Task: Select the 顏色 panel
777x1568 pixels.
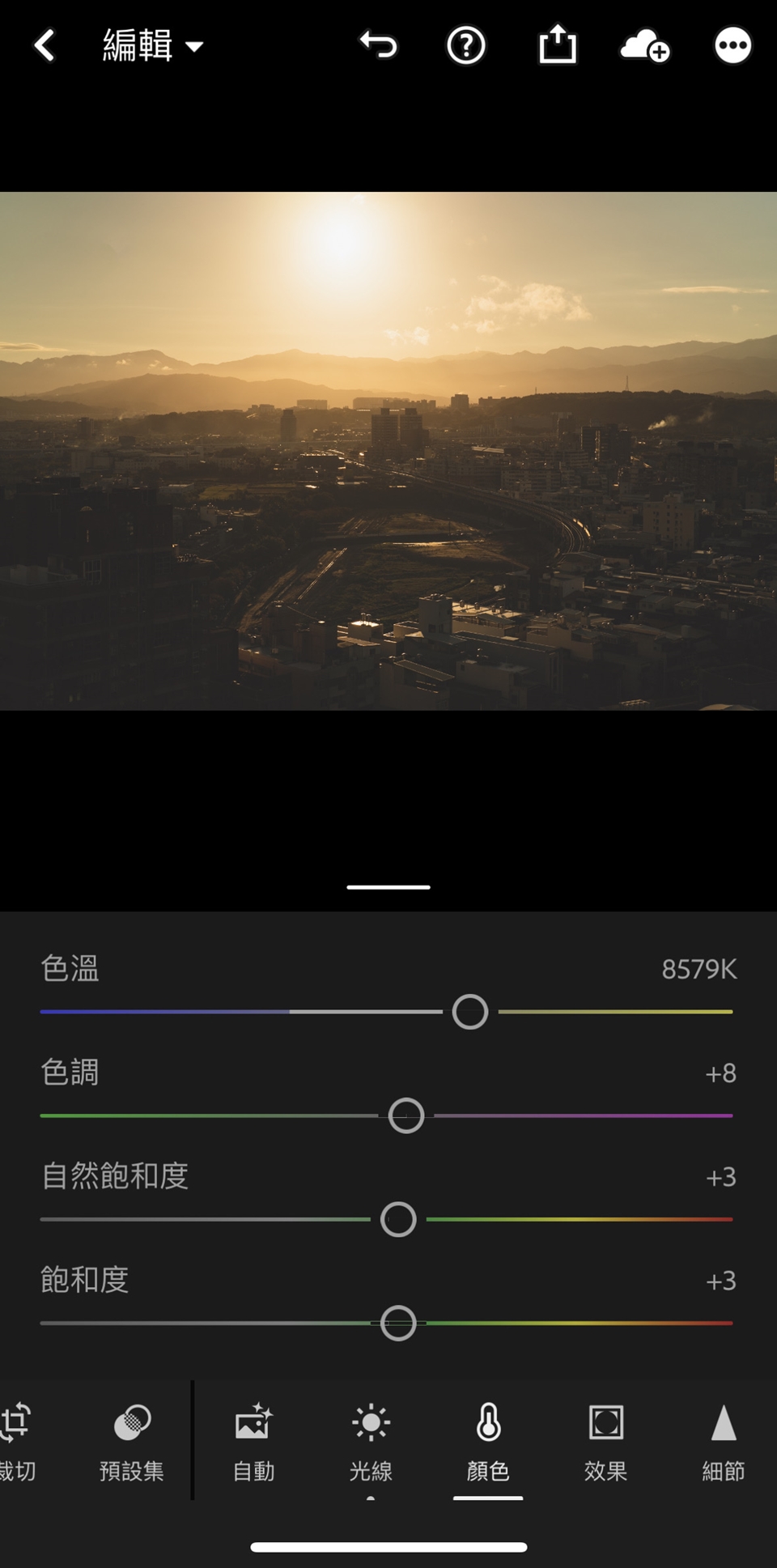Action: (488, 1441)
